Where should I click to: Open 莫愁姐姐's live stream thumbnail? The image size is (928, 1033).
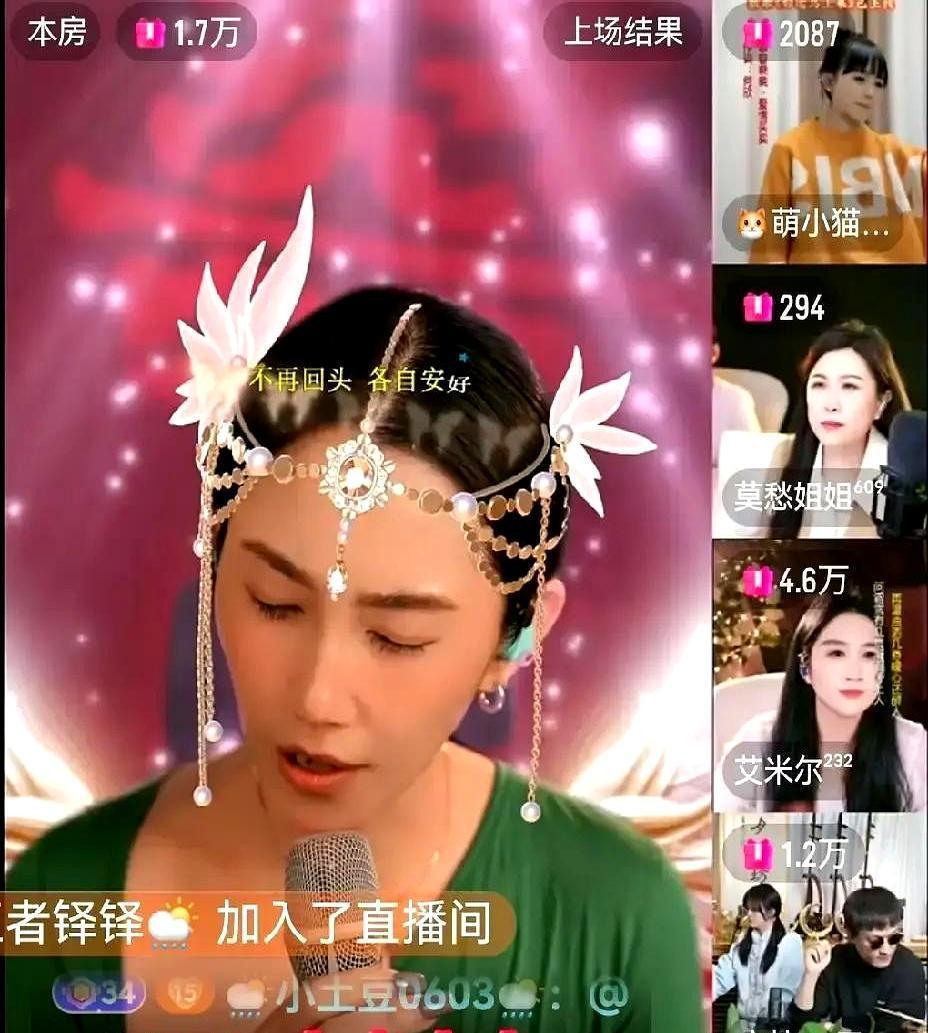point(820,400)
